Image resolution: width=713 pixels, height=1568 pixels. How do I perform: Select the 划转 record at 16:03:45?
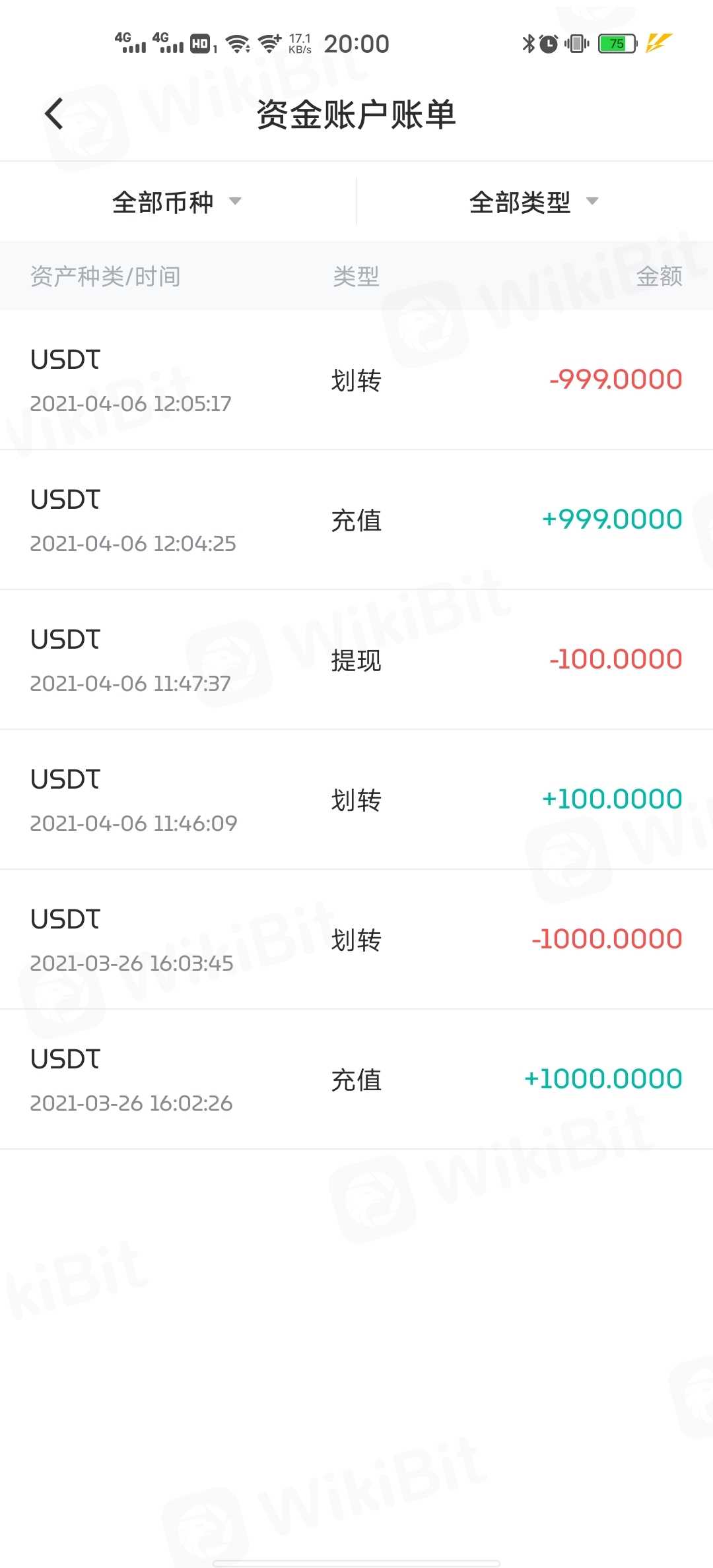coord(356,940)
